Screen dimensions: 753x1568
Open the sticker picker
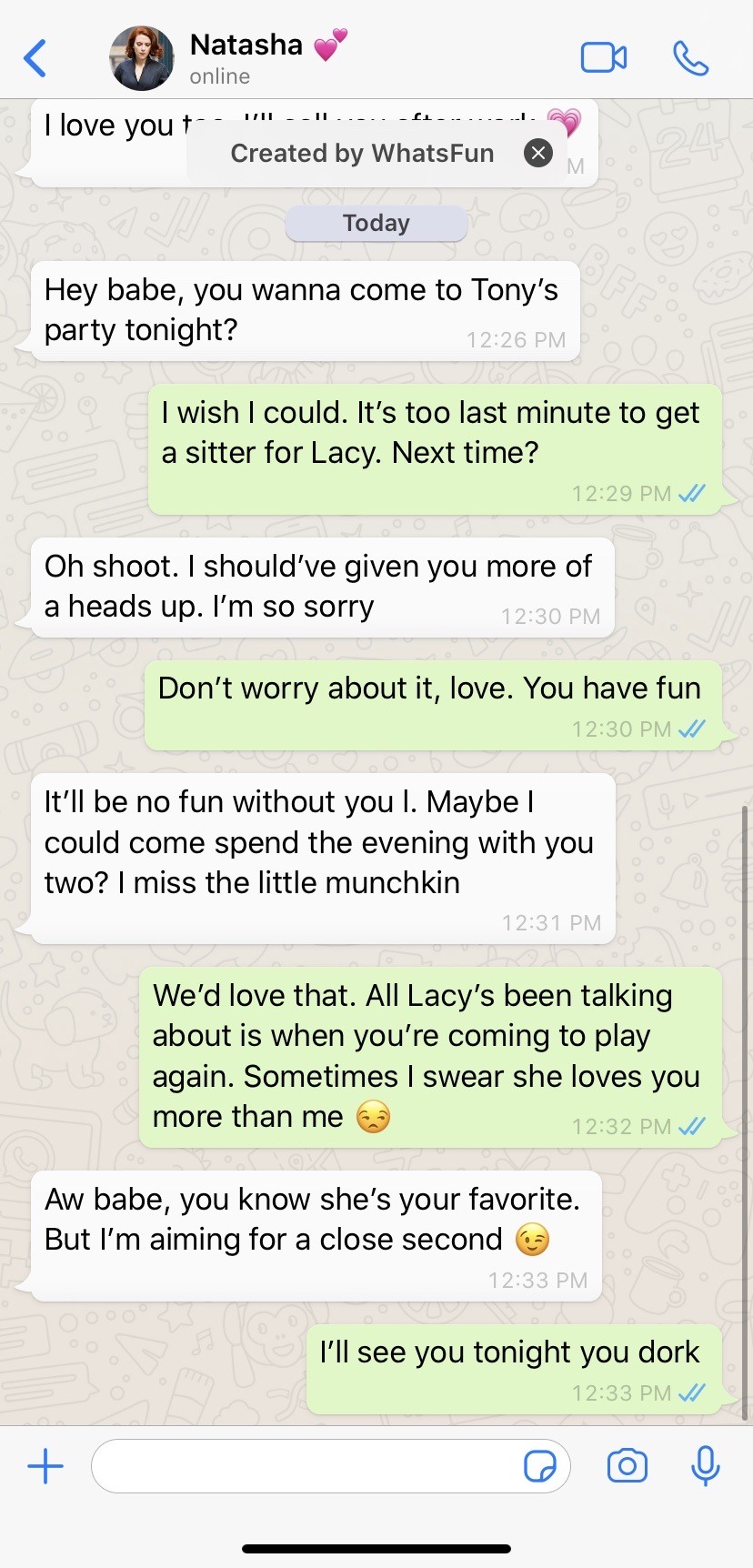point(540,1466)
